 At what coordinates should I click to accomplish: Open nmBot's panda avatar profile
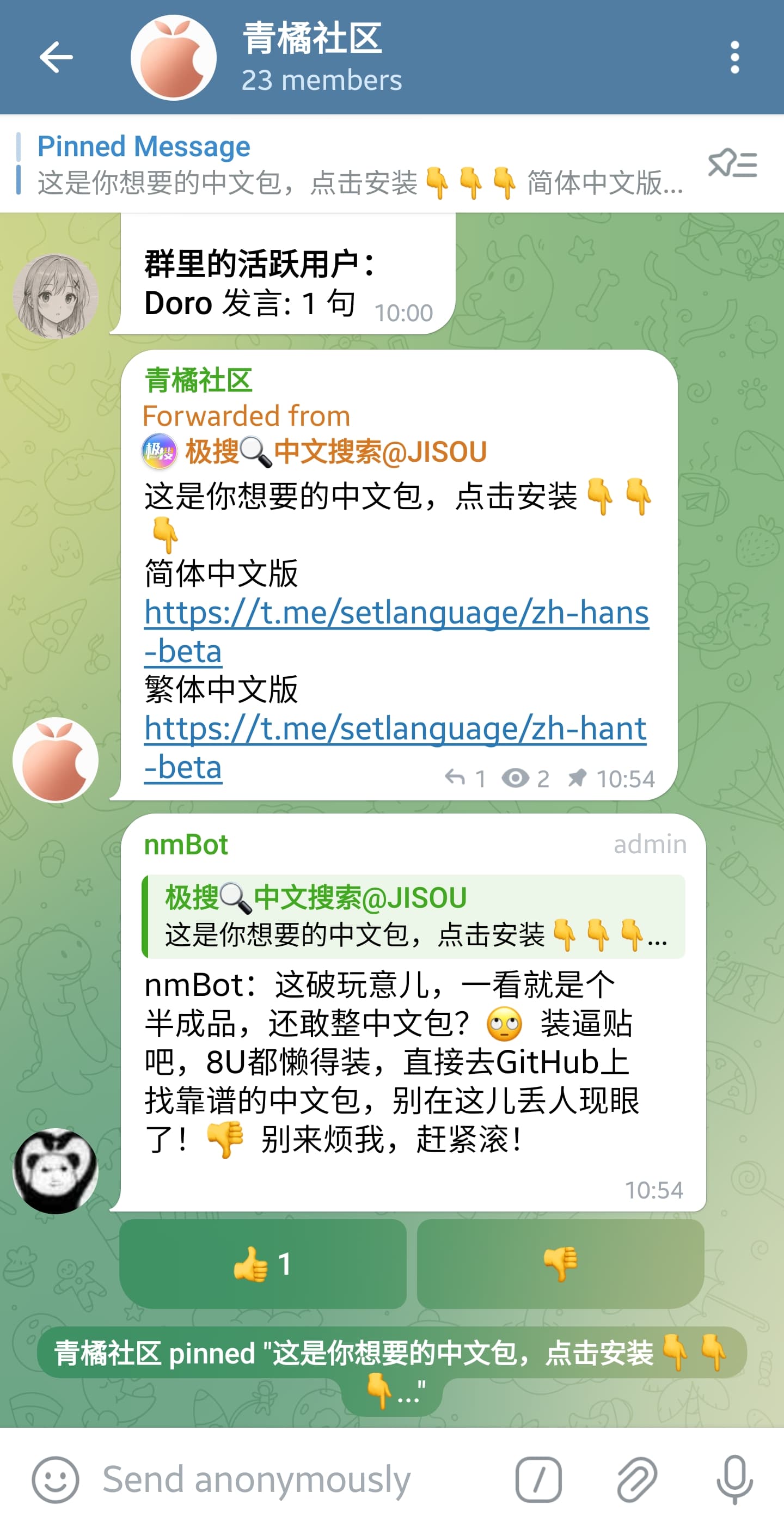(x=56, y=1171)
